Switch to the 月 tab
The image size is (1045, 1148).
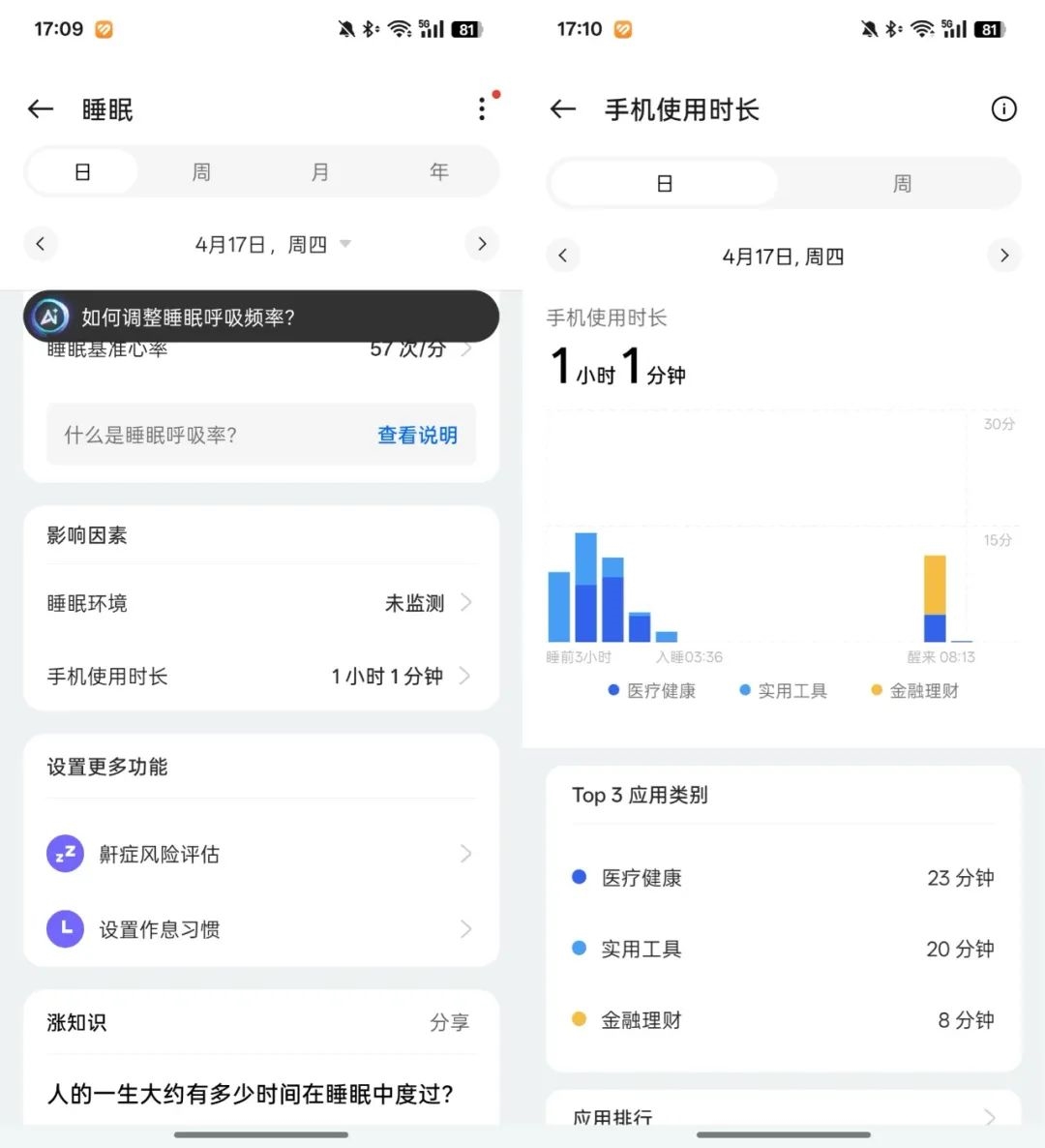[x=320, y=172]
